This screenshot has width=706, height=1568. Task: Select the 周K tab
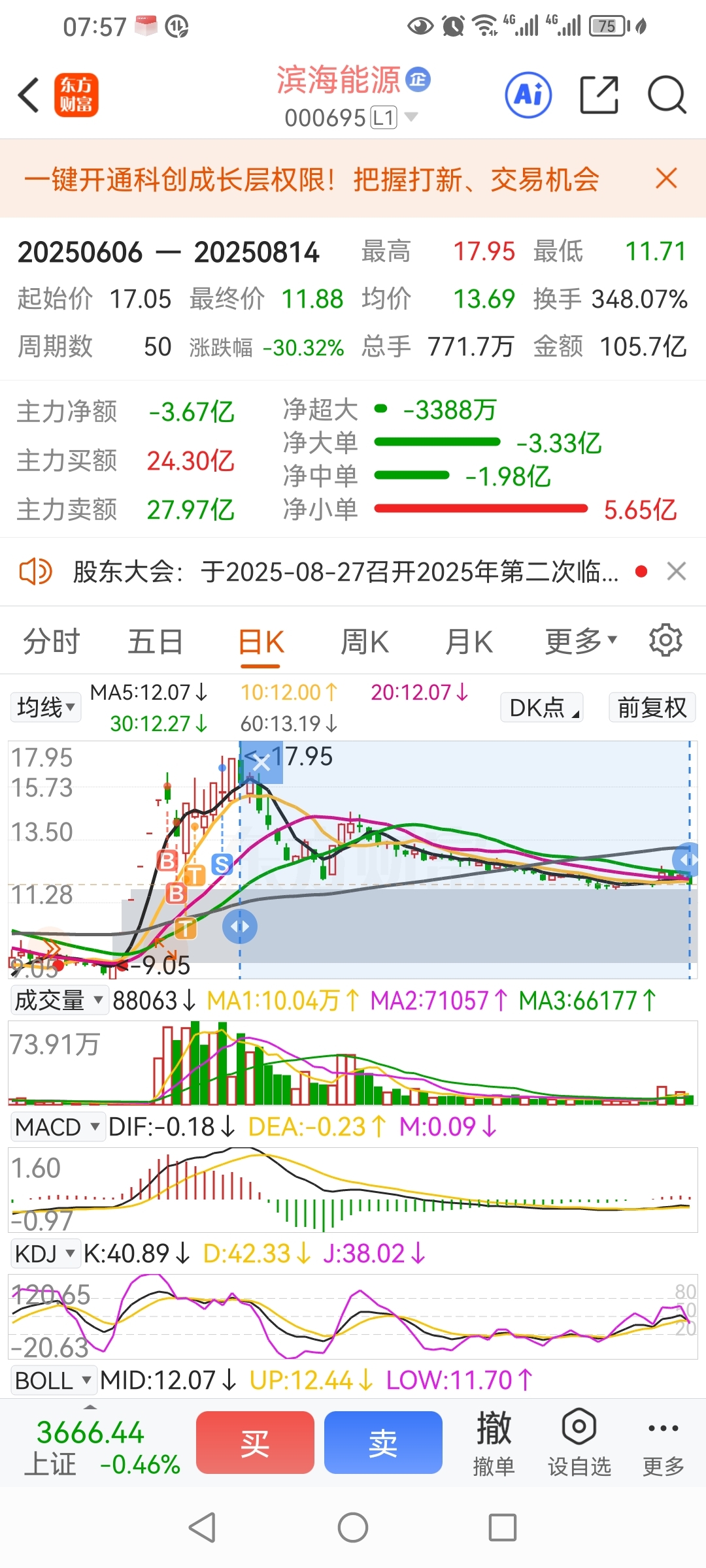(x=365, y=642)
